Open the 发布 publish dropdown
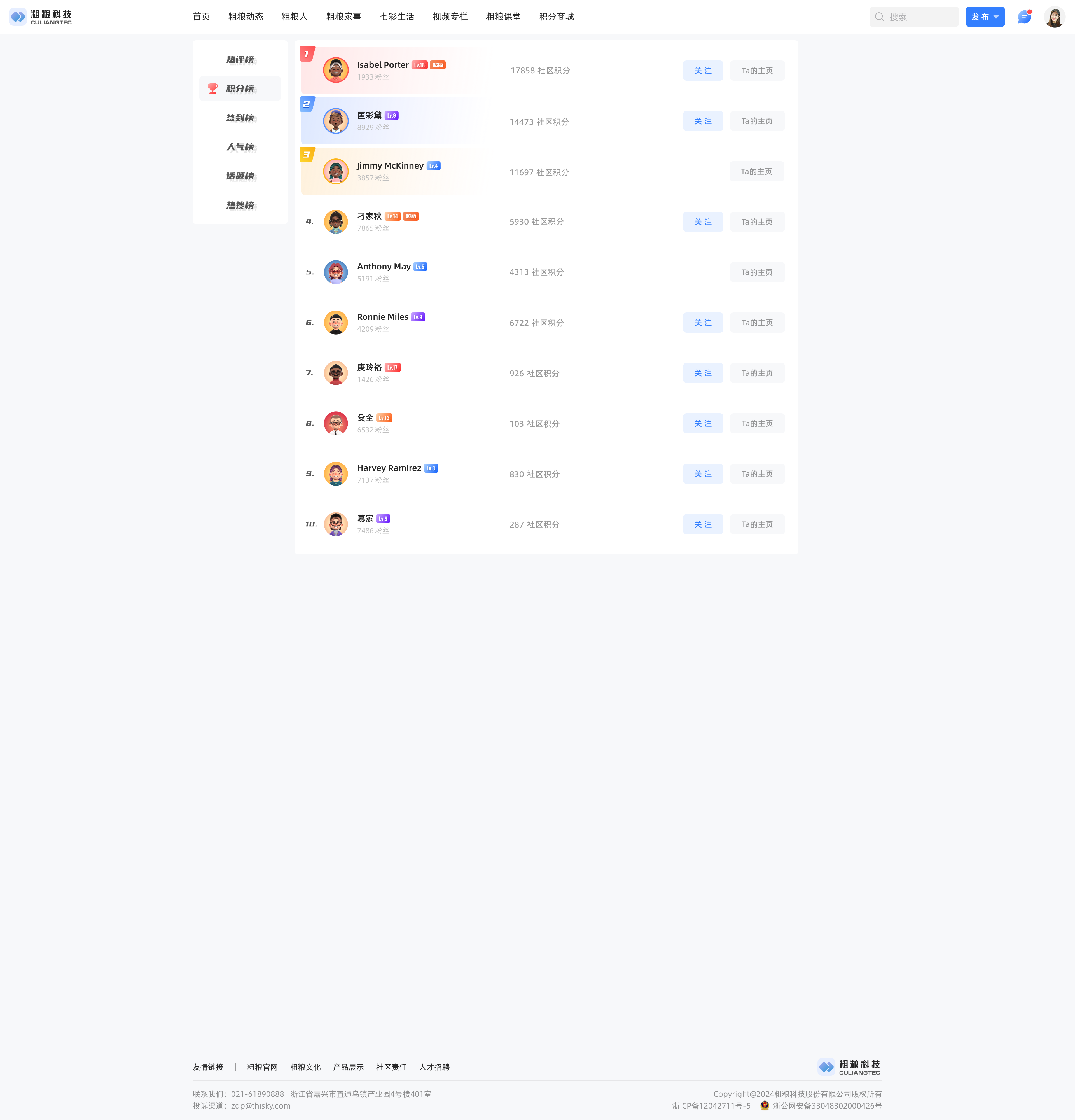 point(985,17)
